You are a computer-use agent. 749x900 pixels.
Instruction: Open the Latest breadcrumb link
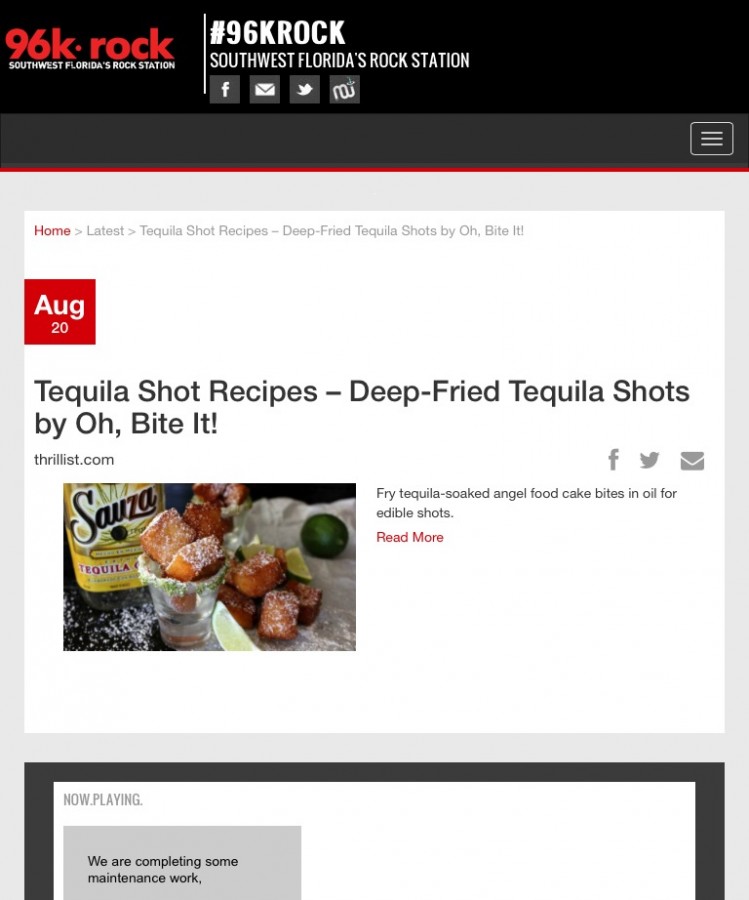click(105, 231)
